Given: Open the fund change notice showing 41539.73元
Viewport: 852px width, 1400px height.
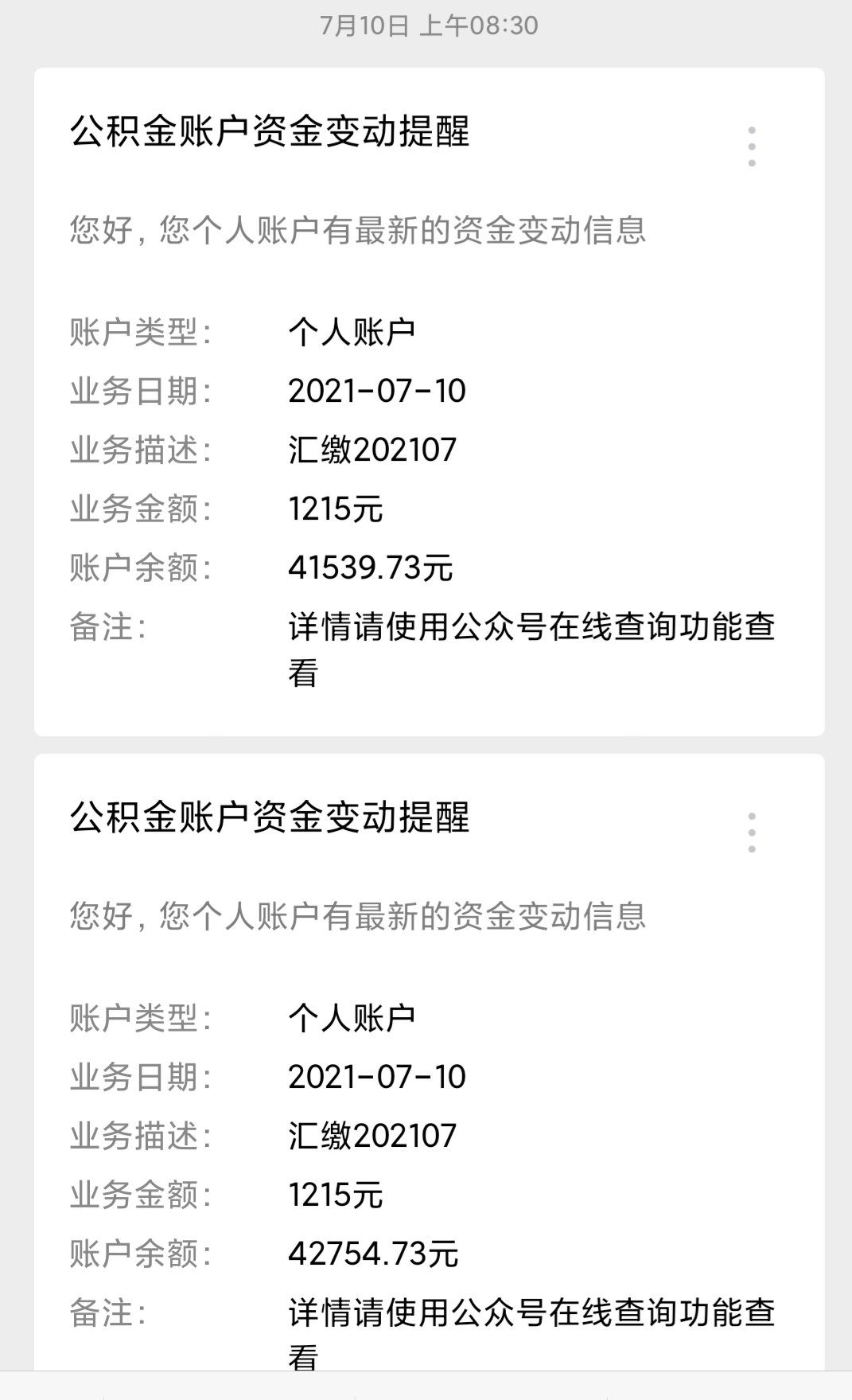Looking at the screenshot, I should click(430, 402).
